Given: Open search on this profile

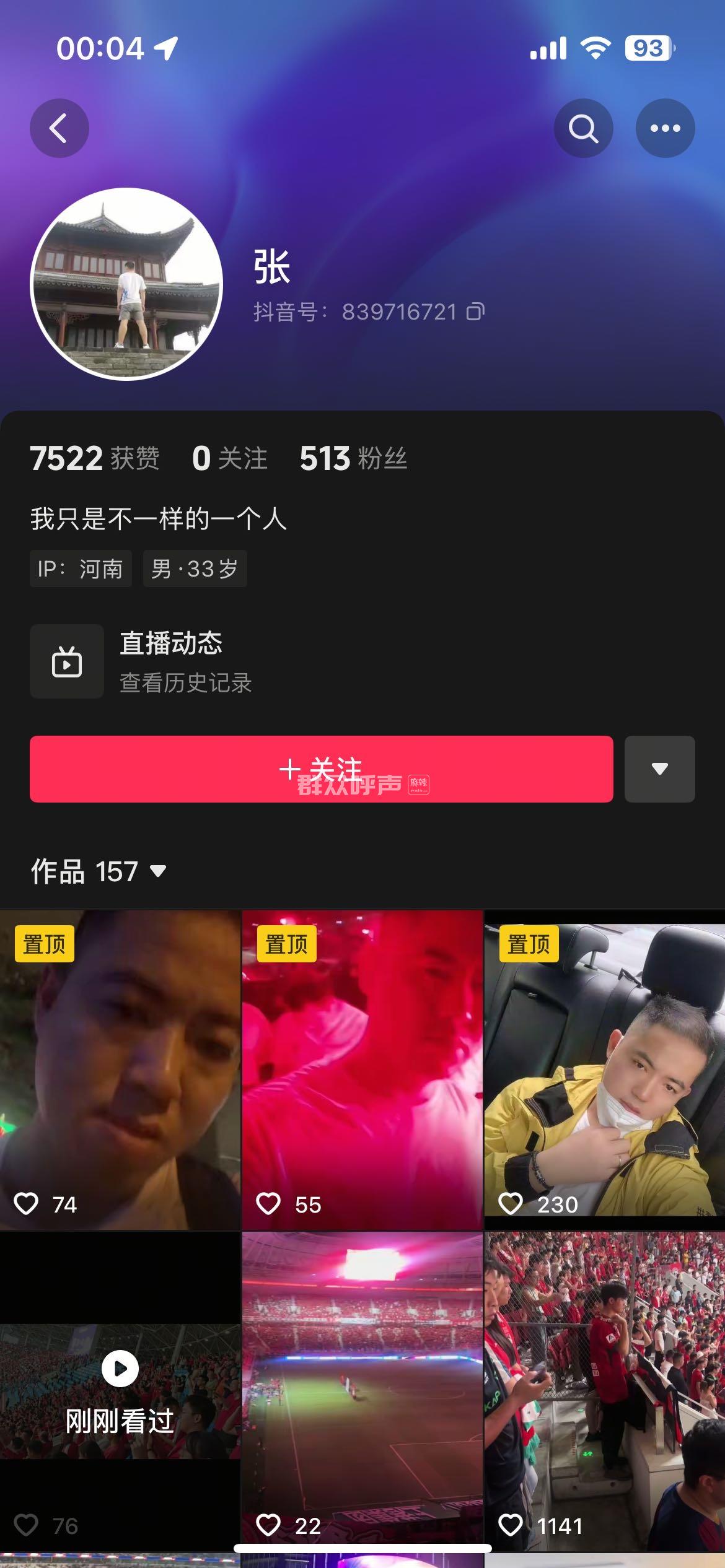Looking at the screenshot, I should tap(583, 128).
